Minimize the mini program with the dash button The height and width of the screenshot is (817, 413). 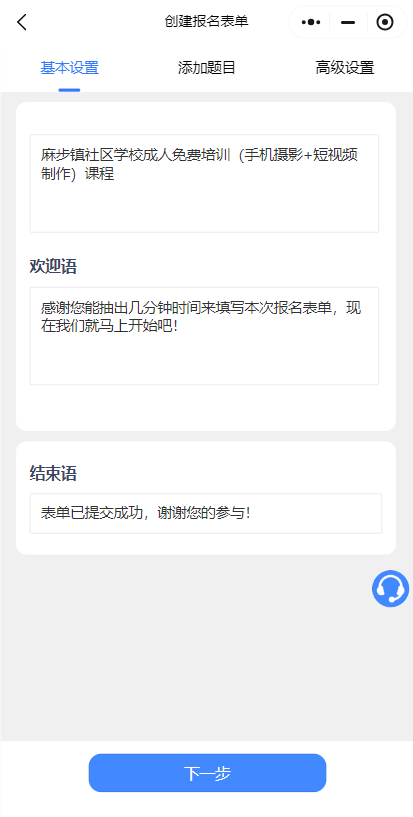pyautogui.click(x=348, y=22)
